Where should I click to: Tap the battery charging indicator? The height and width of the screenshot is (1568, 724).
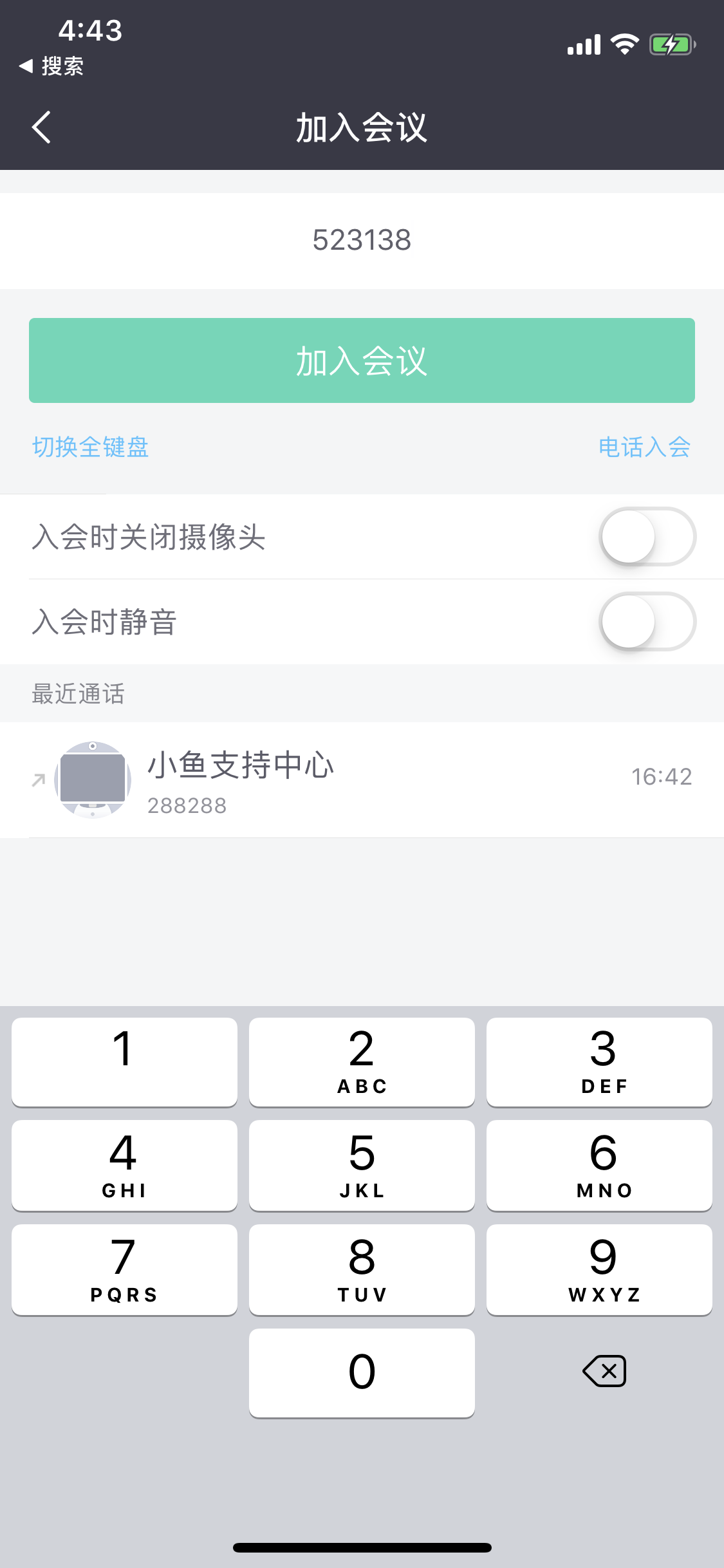point(671,43)
